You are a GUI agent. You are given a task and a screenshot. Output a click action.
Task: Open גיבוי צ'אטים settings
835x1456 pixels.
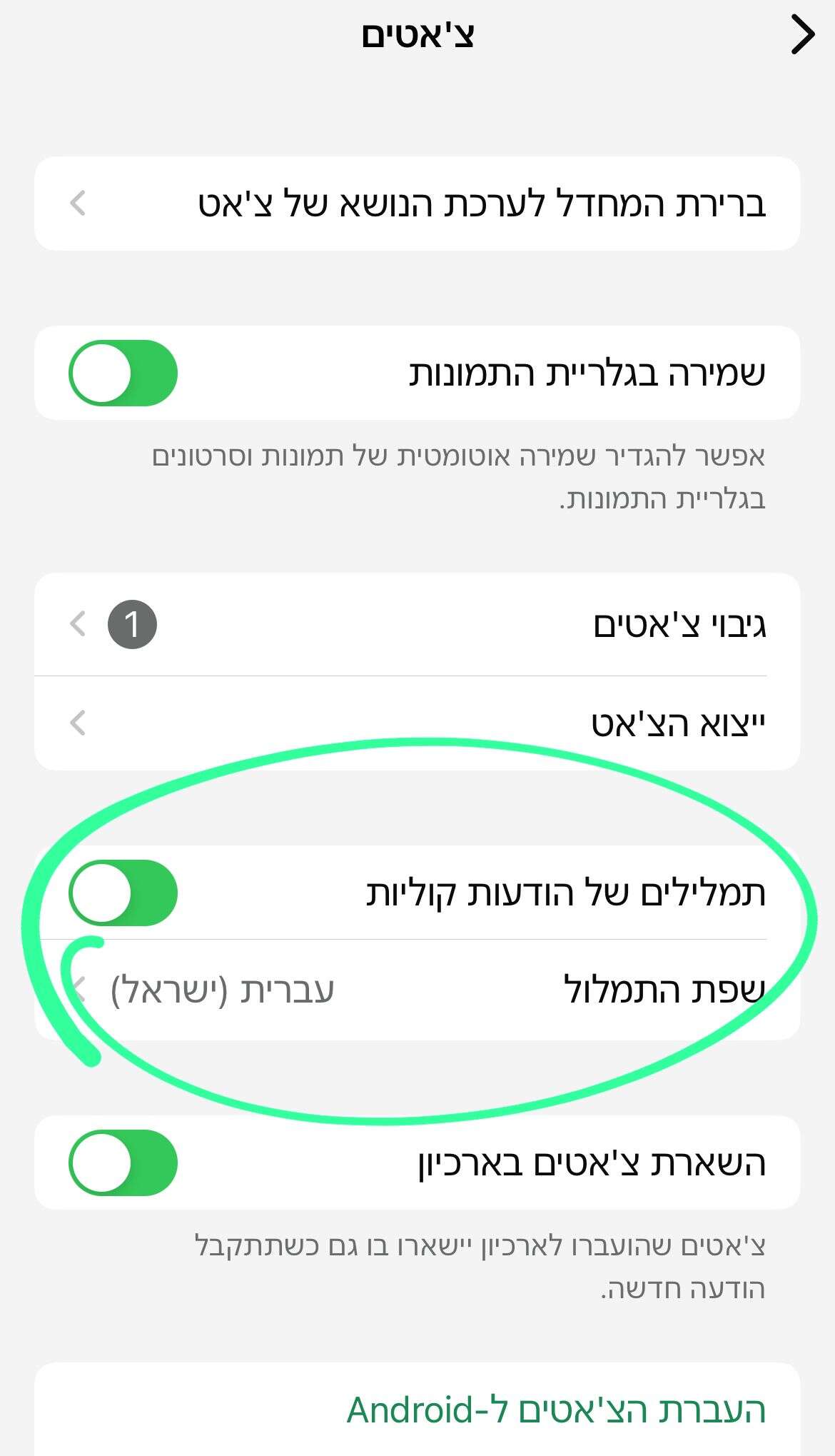(x=417, y=625)
